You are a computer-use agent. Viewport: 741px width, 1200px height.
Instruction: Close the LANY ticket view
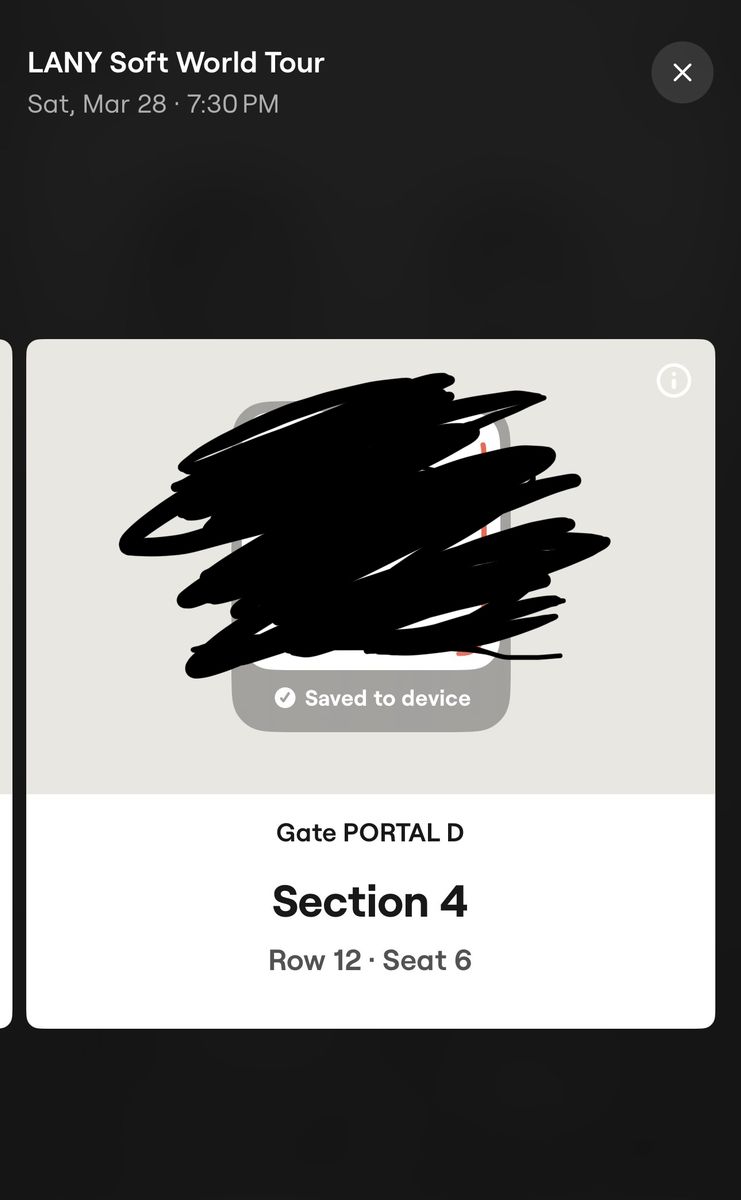point(682,72)
